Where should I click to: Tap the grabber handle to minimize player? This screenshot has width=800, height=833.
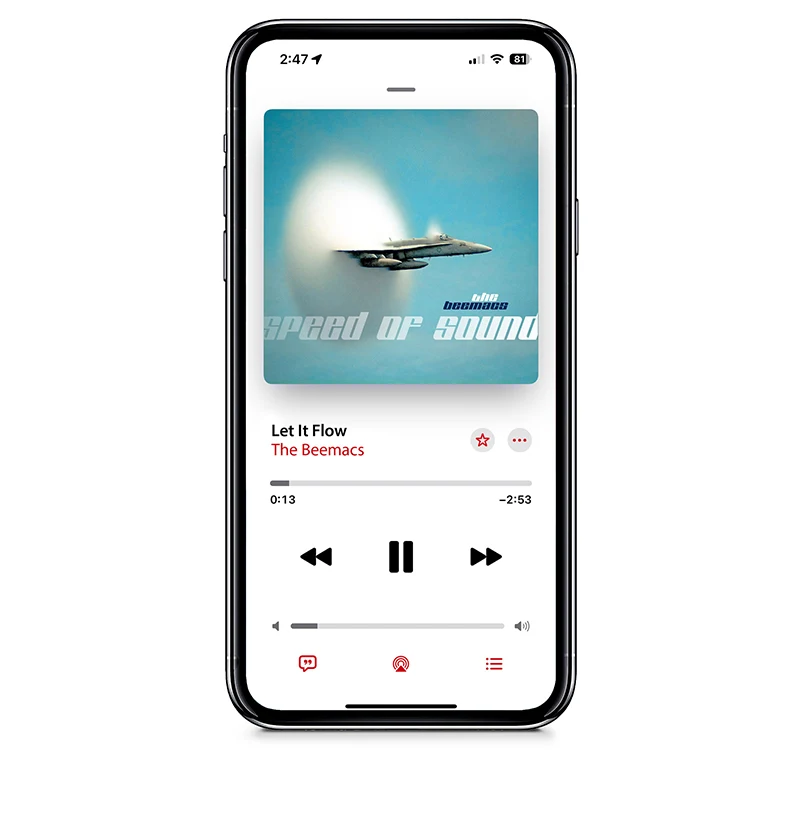coord(401,89)
